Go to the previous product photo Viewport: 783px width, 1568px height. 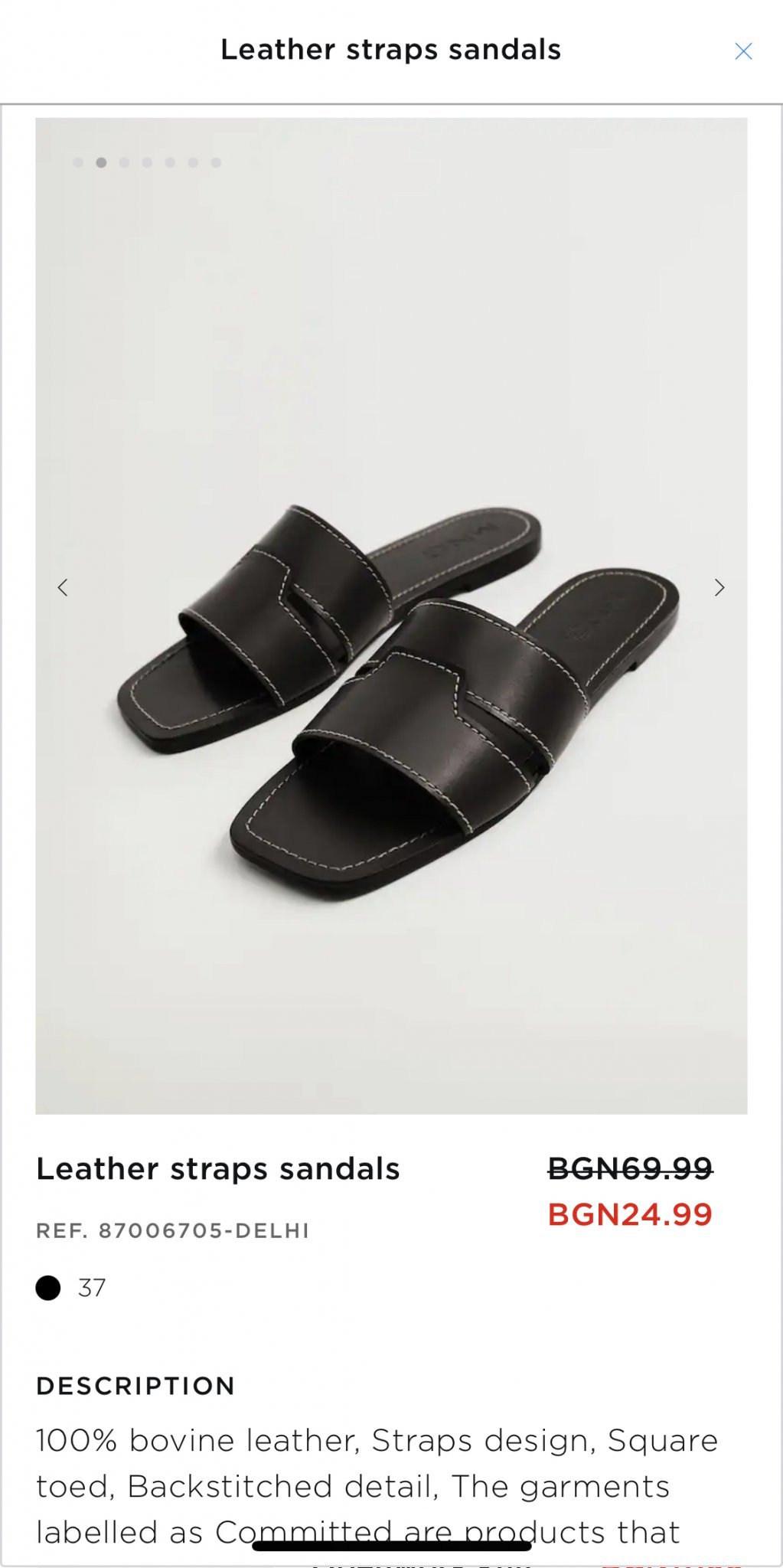(63, 587)
